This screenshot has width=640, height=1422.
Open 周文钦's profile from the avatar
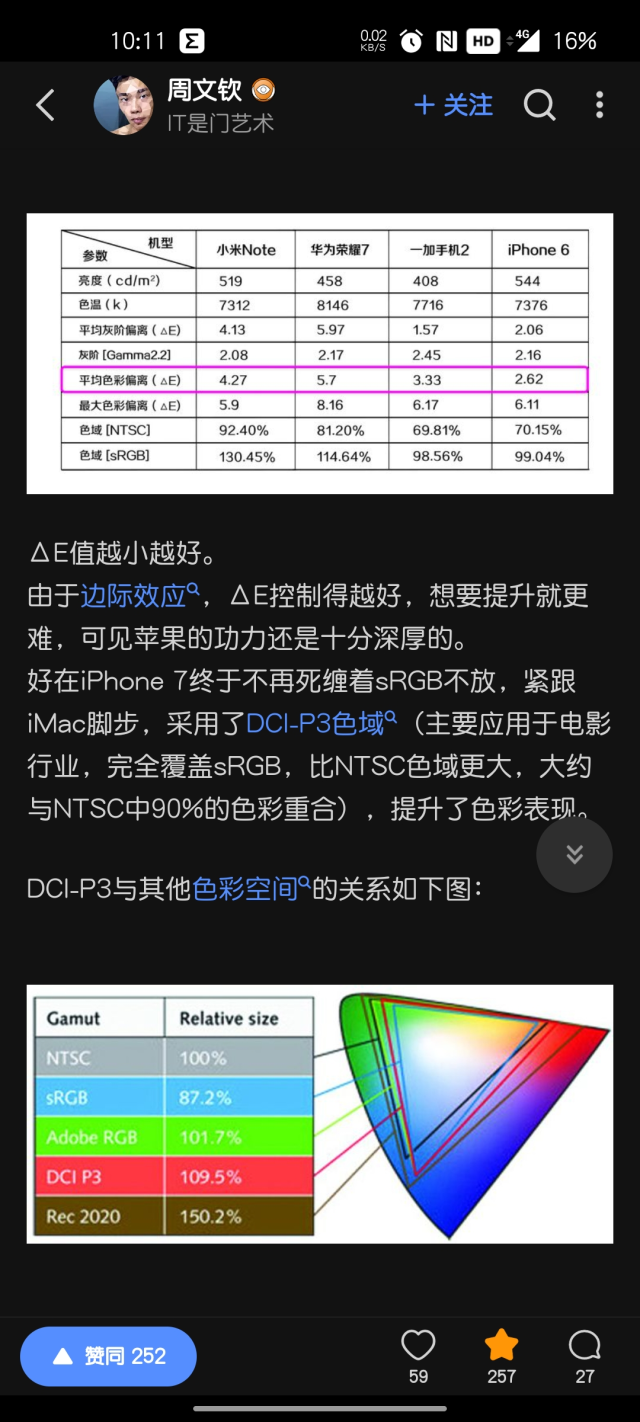tap(123, 105)
